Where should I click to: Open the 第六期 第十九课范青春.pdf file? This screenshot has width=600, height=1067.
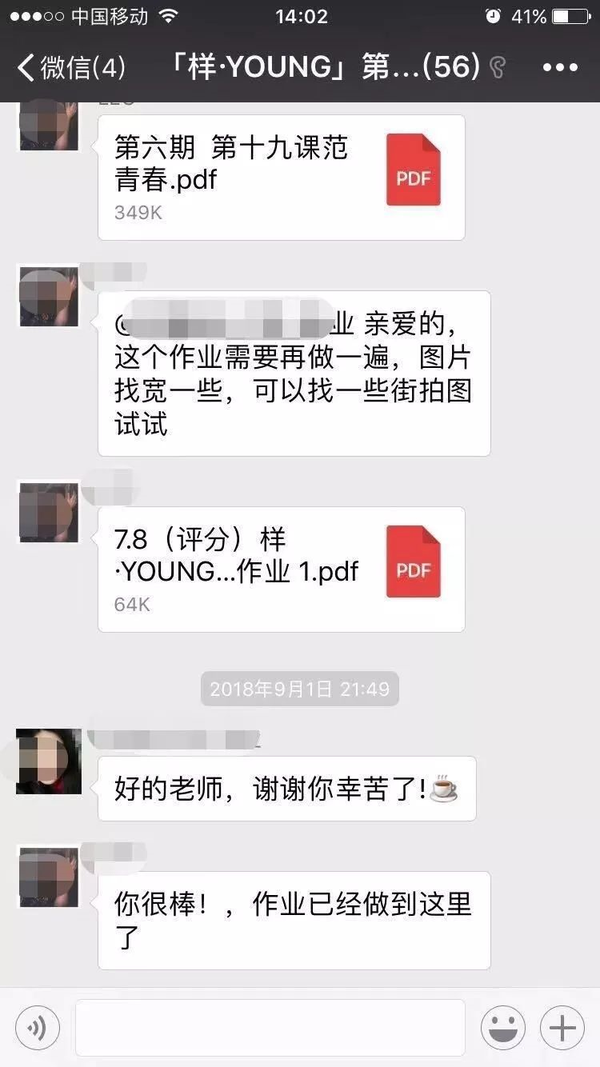point(281,177)
